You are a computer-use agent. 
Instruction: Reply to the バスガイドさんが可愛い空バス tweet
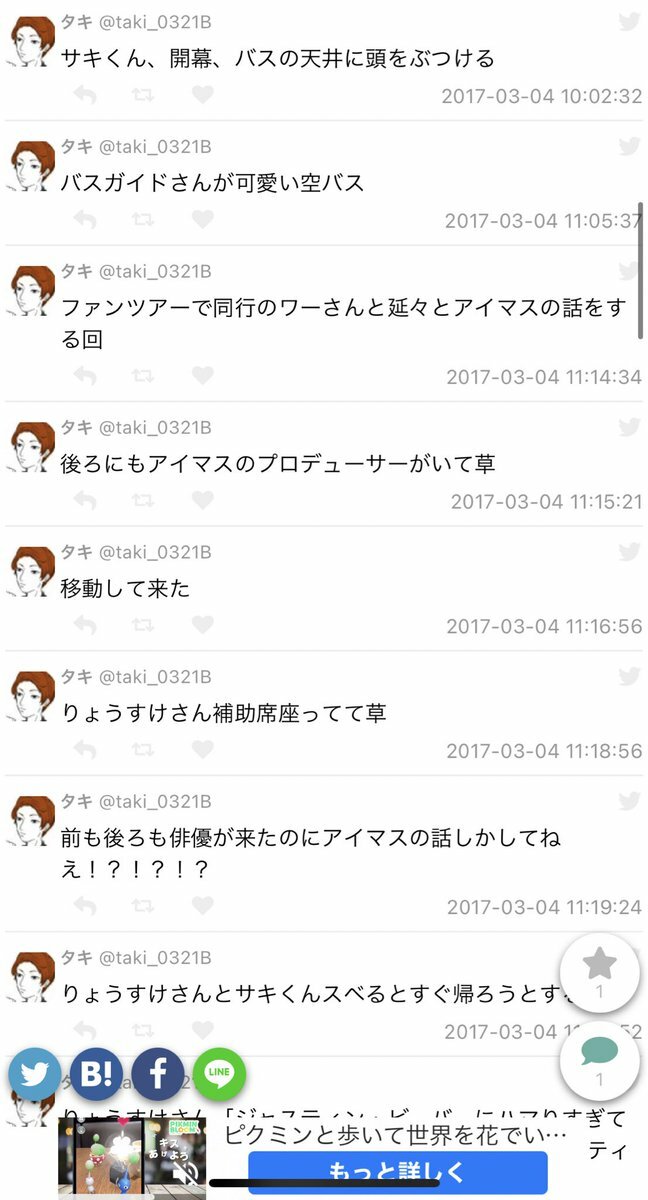coord(85,219)
